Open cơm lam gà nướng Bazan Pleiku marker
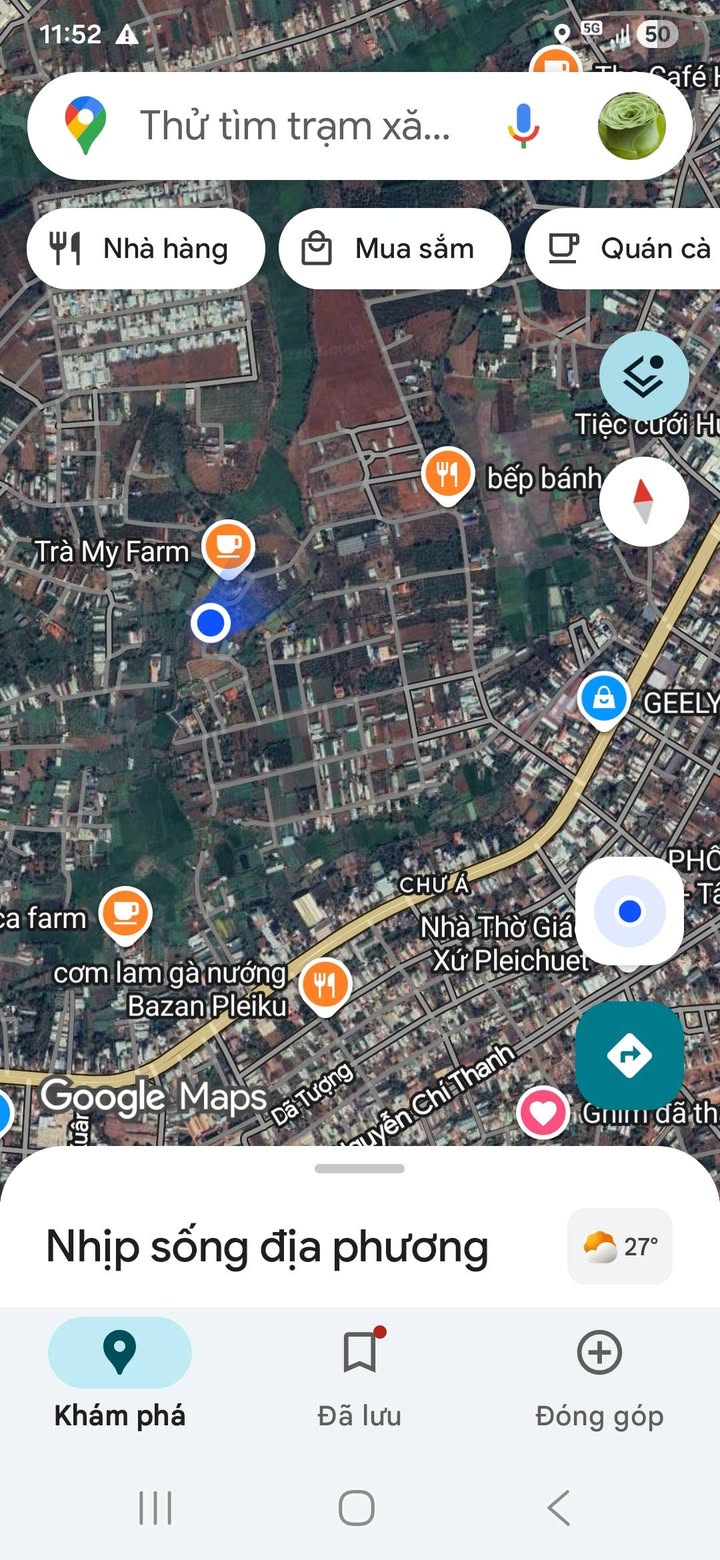The image size is (720, 1560). (x=326, y=986)
